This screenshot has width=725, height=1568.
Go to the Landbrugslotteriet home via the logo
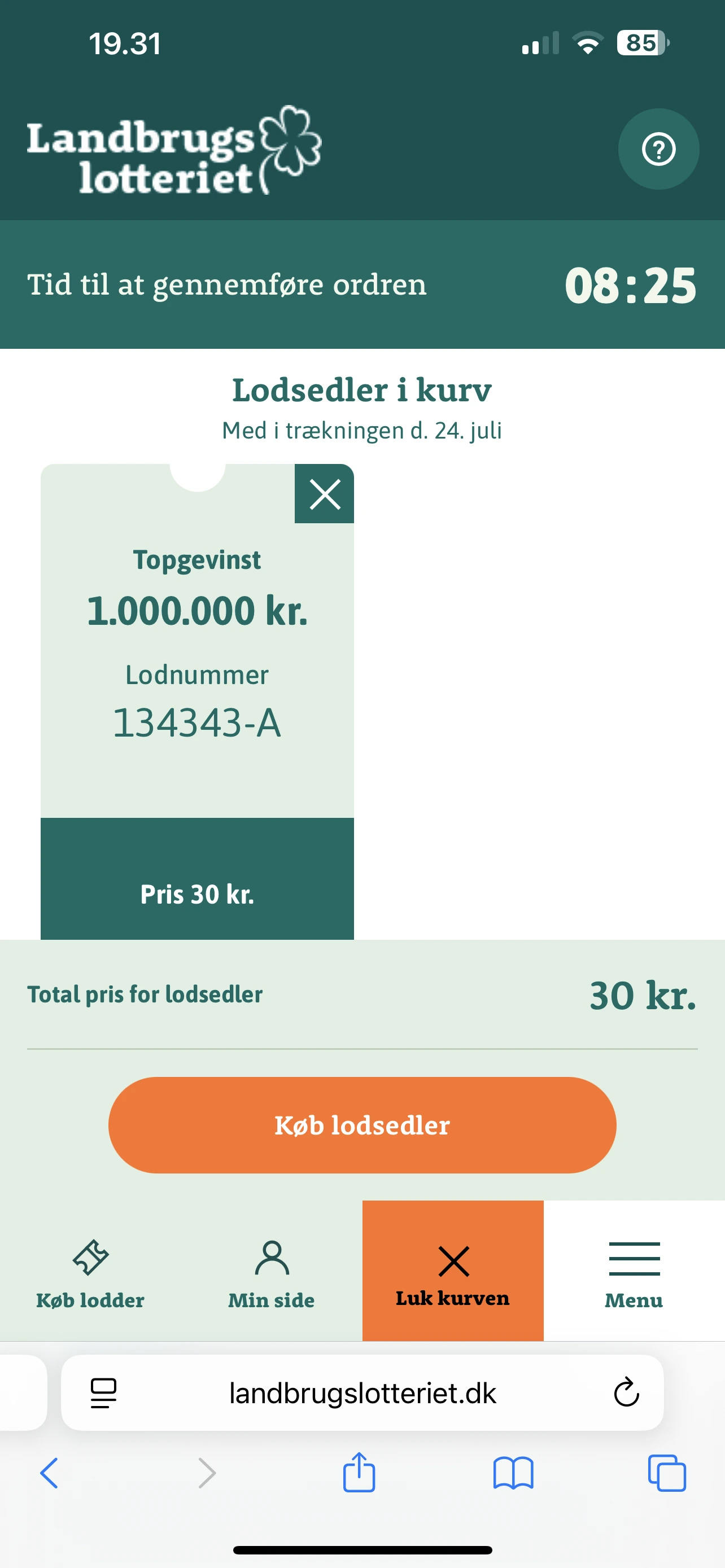[173, 150]
